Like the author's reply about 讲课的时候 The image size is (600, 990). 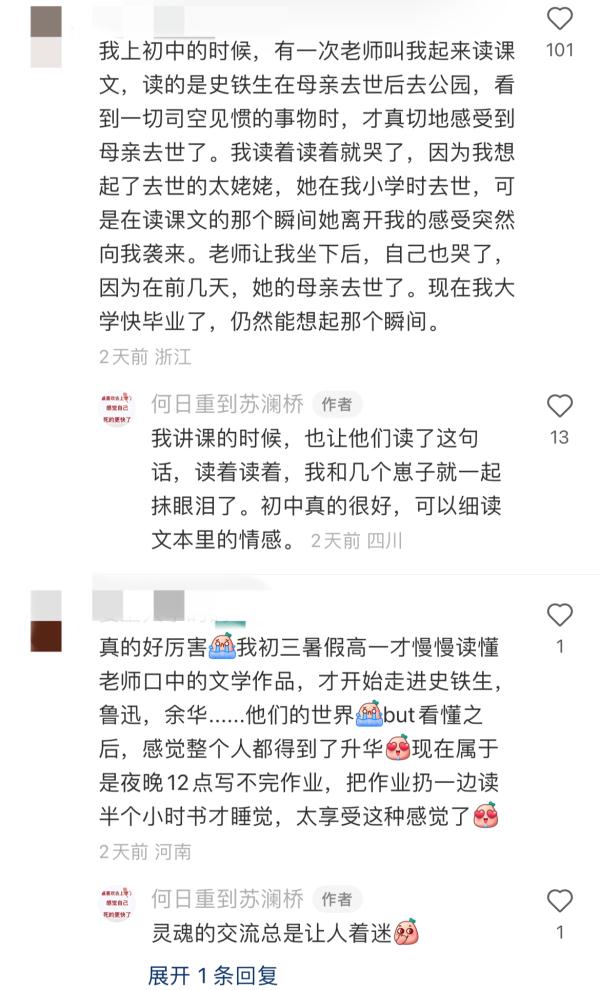click(x=560, y=406)
